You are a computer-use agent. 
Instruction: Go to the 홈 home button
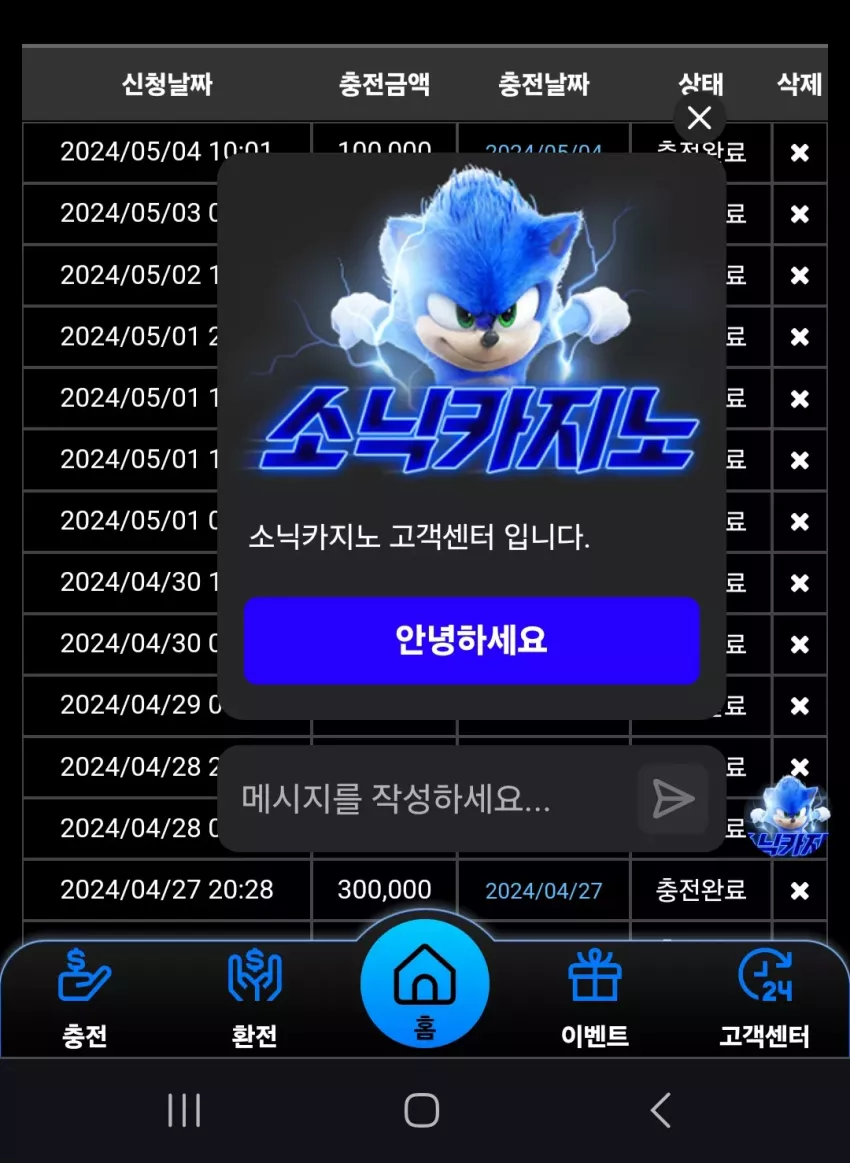pos(424,984)
